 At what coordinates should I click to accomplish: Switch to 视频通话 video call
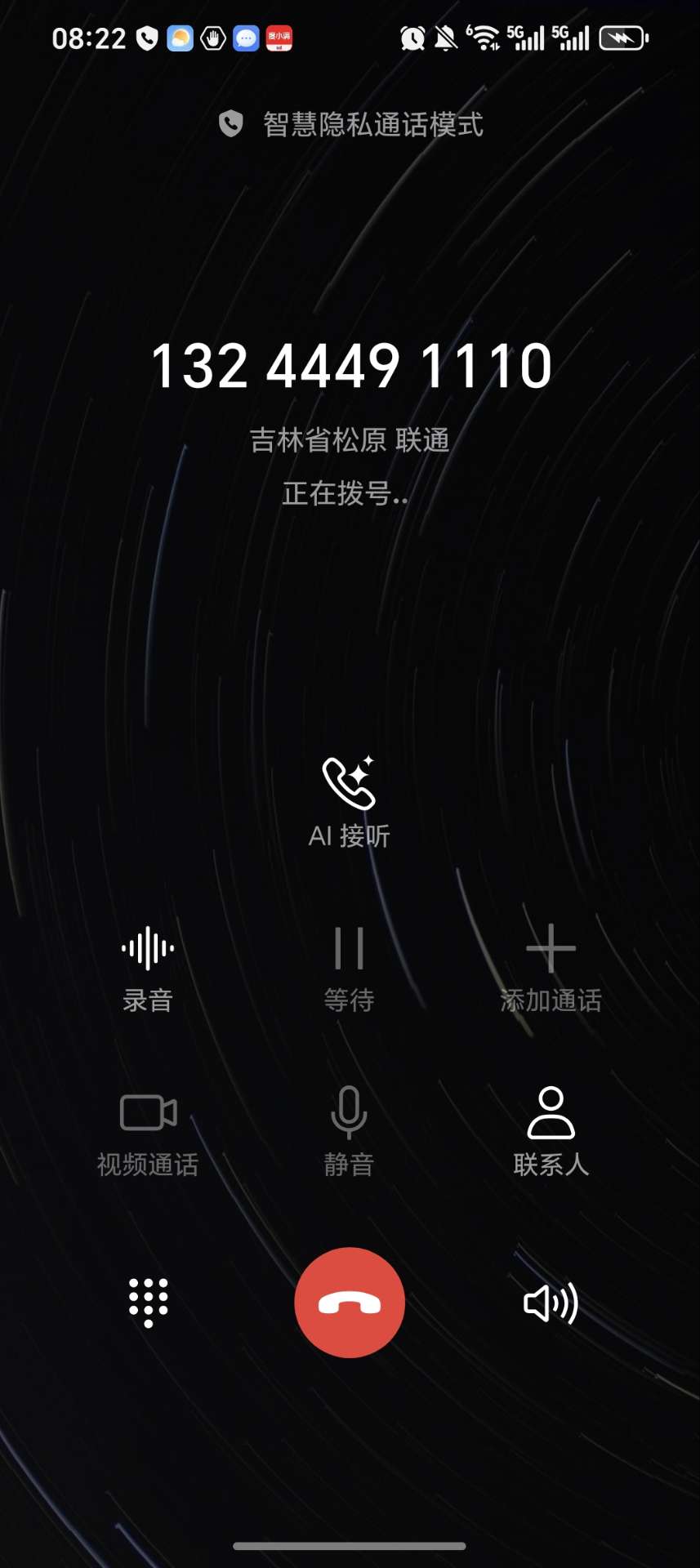(148, 1131)
